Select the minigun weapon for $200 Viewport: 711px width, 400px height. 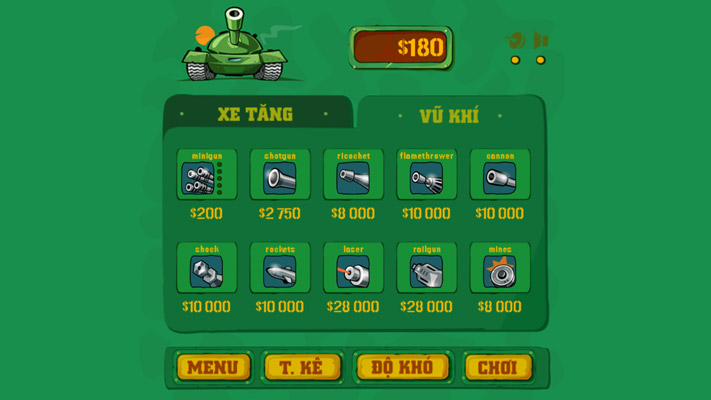206,176
